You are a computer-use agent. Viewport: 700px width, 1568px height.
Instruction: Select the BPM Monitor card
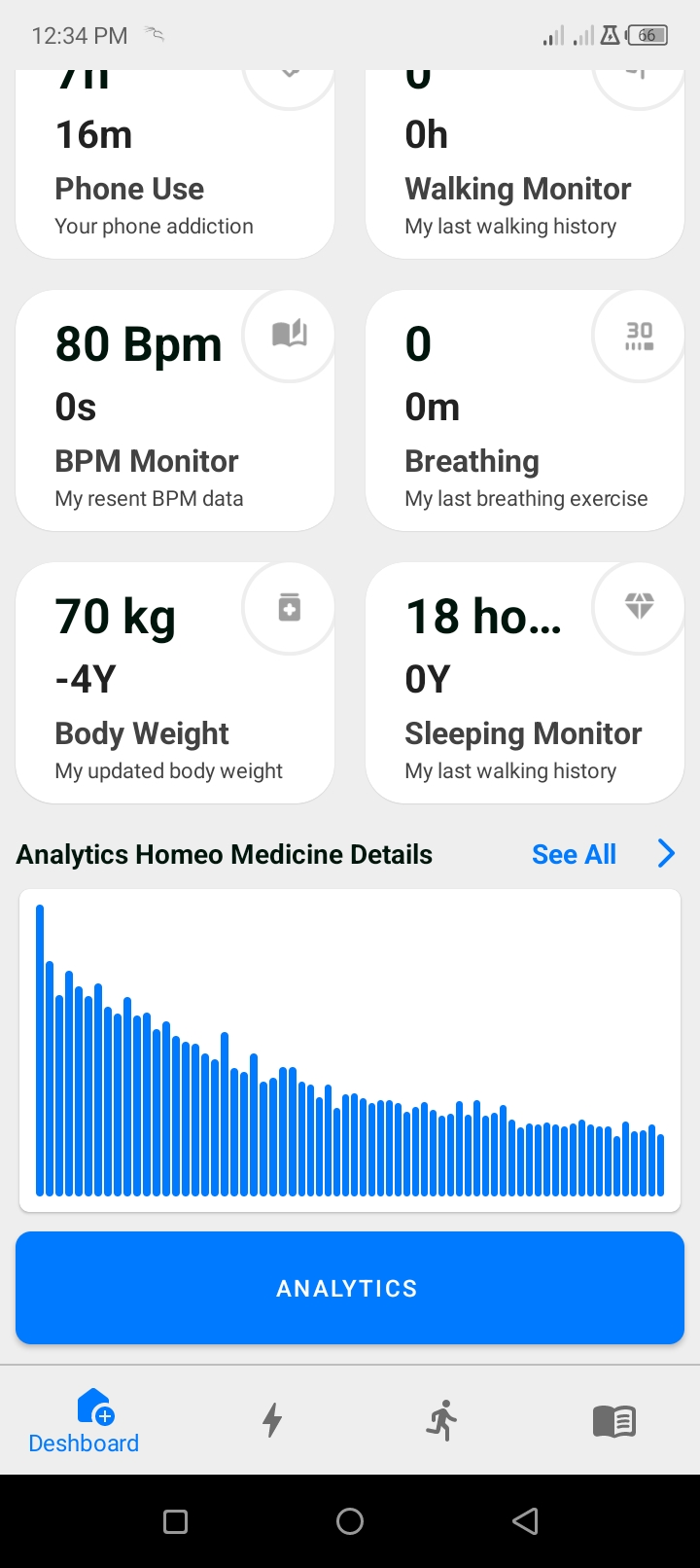pyautogui.click(x=175, y=409)
